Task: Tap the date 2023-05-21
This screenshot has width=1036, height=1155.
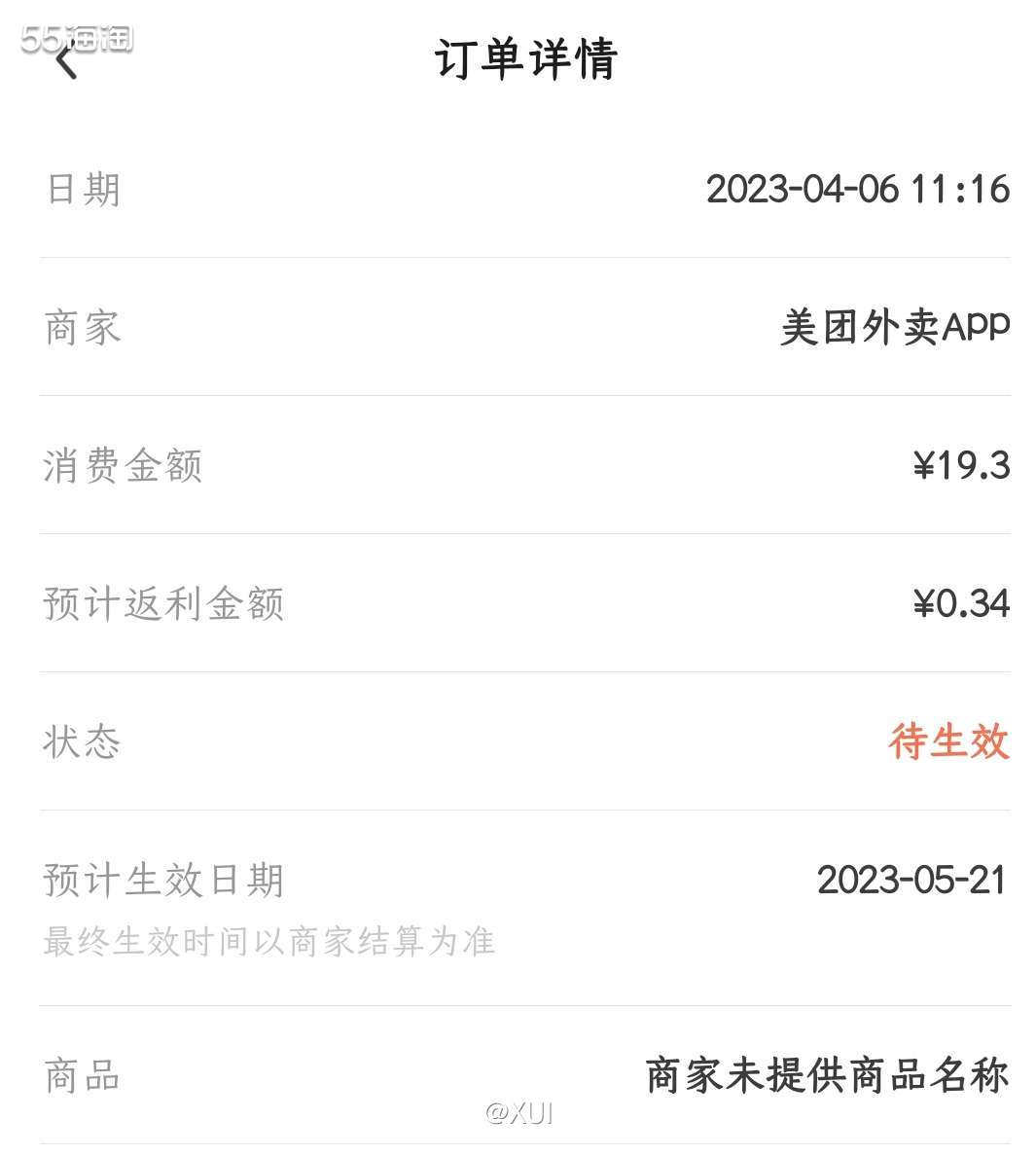Action: [914, 879]
